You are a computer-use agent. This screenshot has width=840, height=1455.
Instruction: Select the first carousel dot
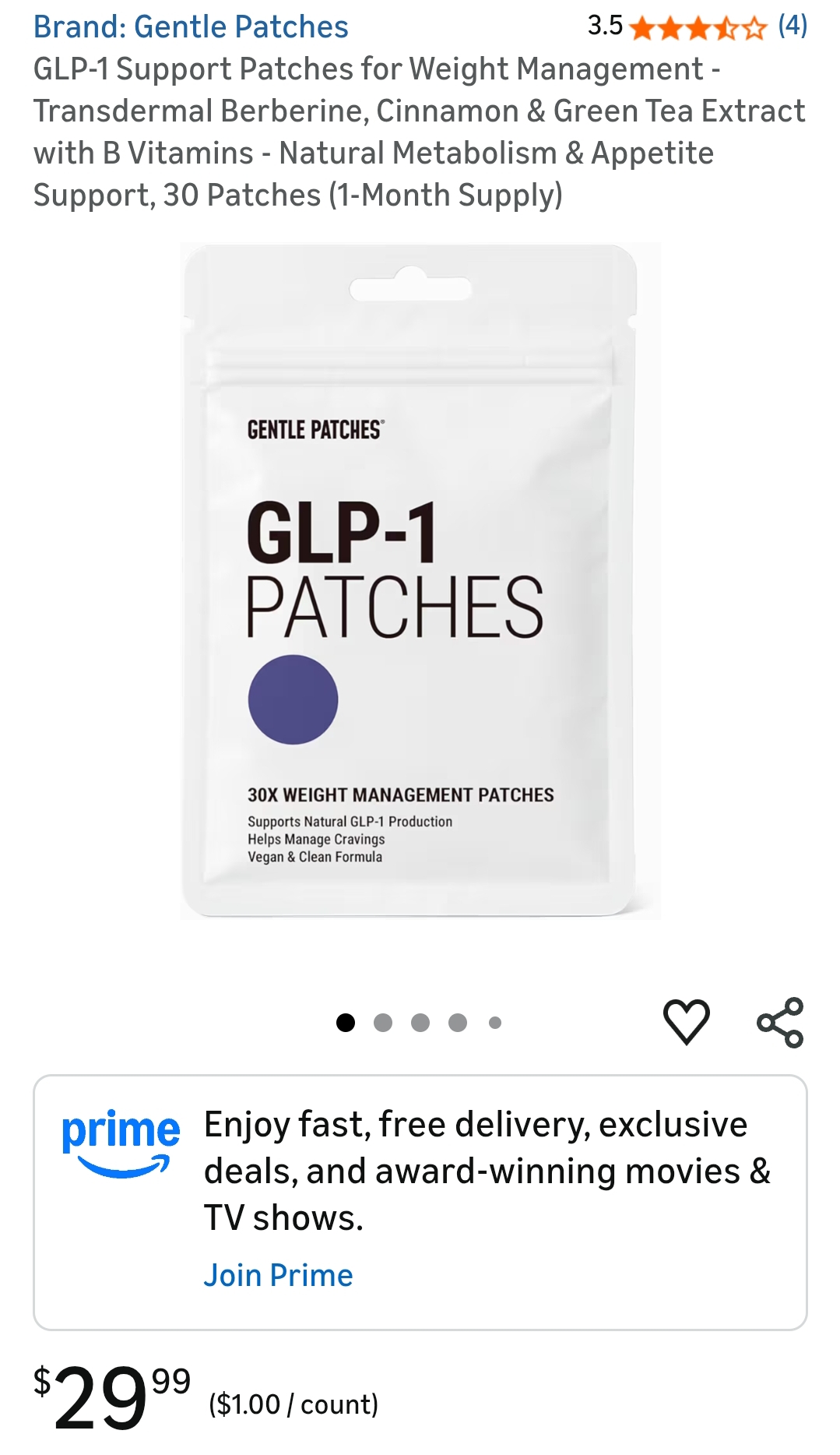point(343,1021)
